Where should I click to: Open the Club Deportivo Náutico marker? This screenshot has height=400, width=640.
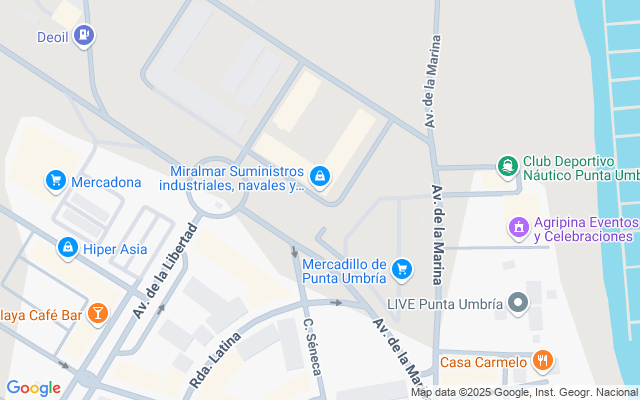pos(507,167)
